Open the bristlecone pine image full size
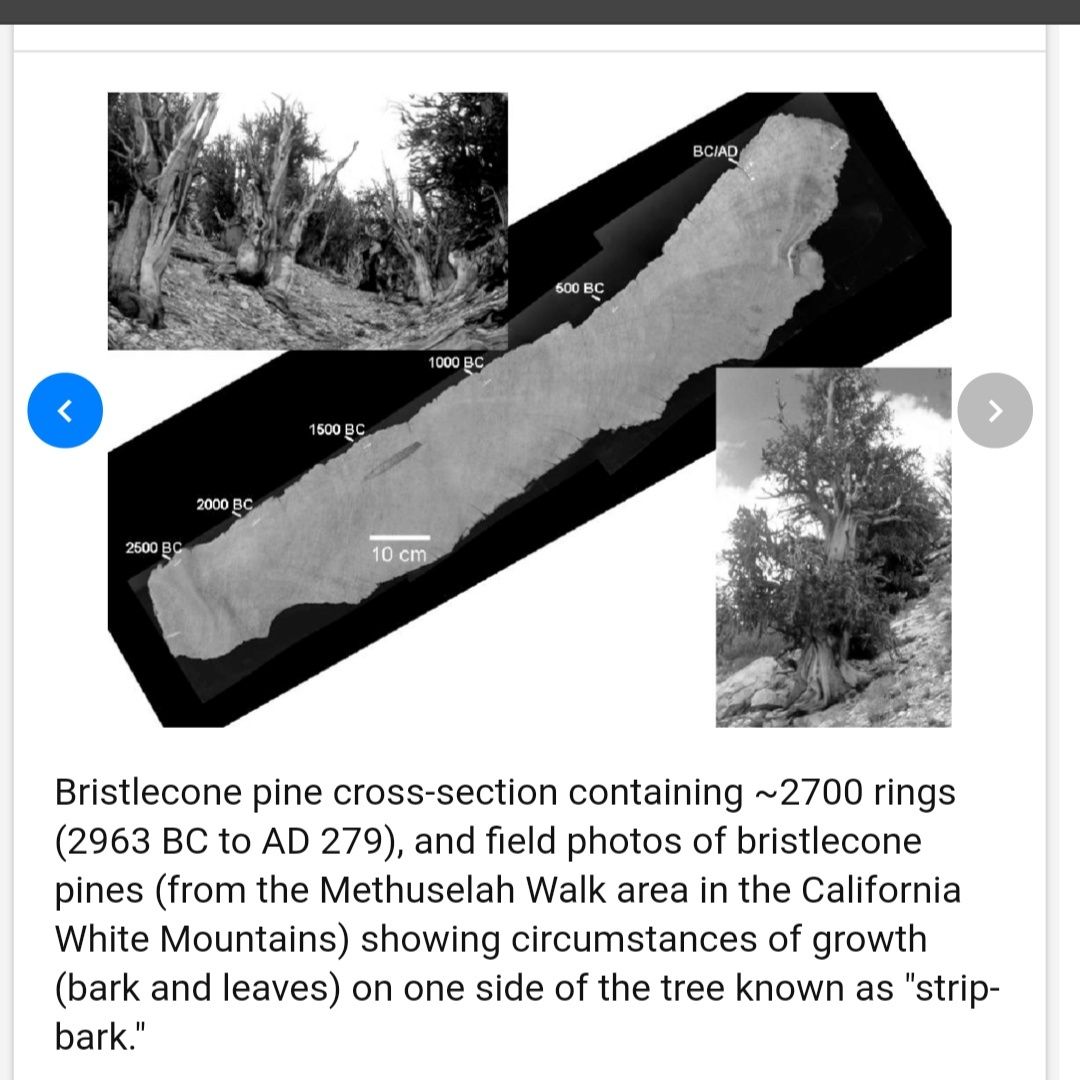This screenshot has width=1080, height=1080. tap(530, 410)
